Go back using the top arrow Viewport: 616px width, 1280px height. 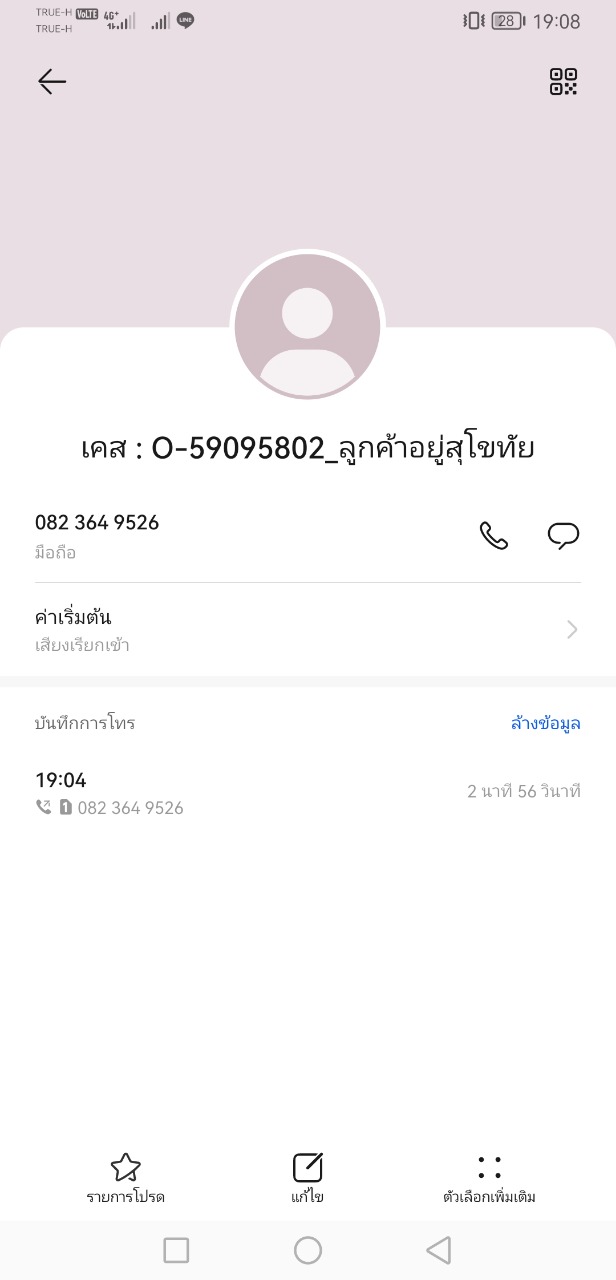click(x=52, y=82)
